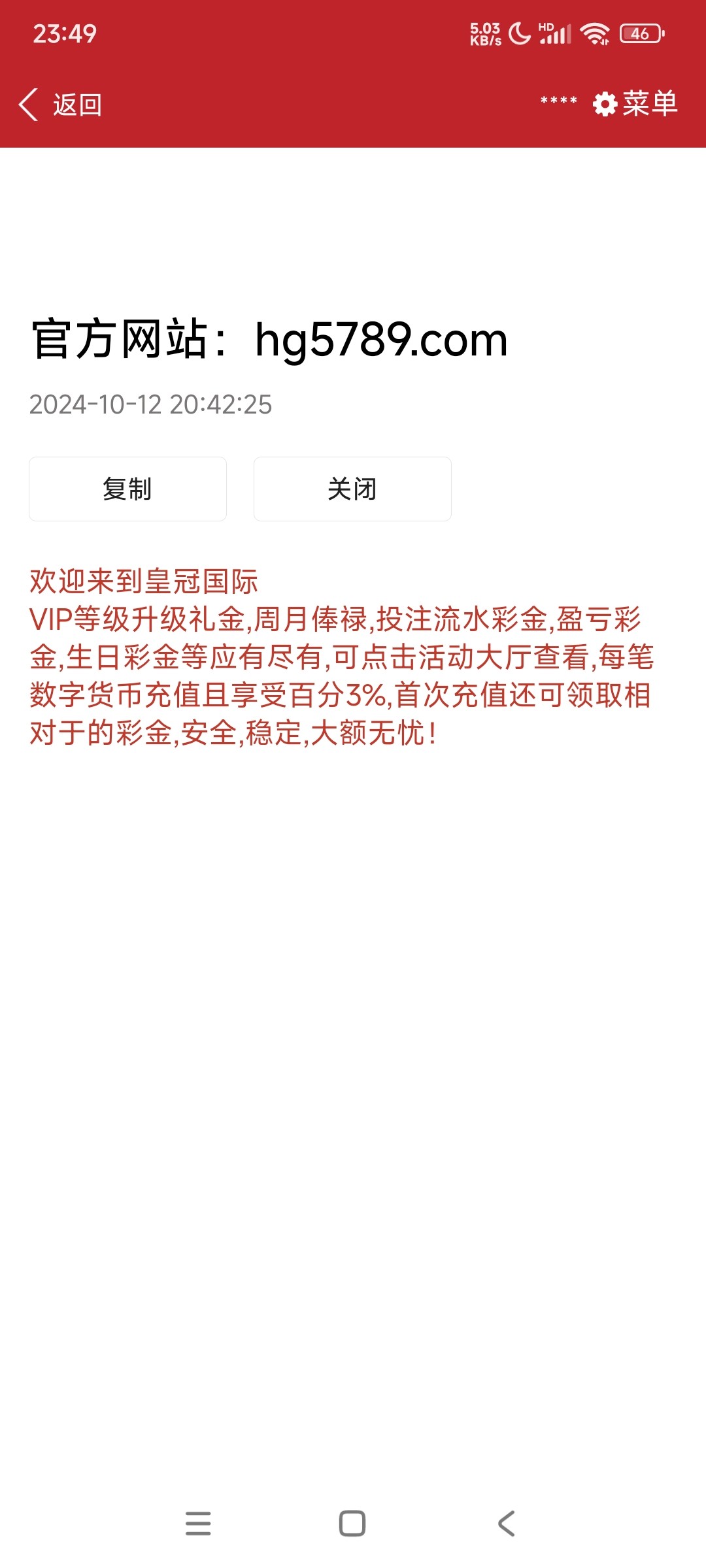Go to the system home screen
This screenshot has height=1568, width=706.
click(352, 1523)
